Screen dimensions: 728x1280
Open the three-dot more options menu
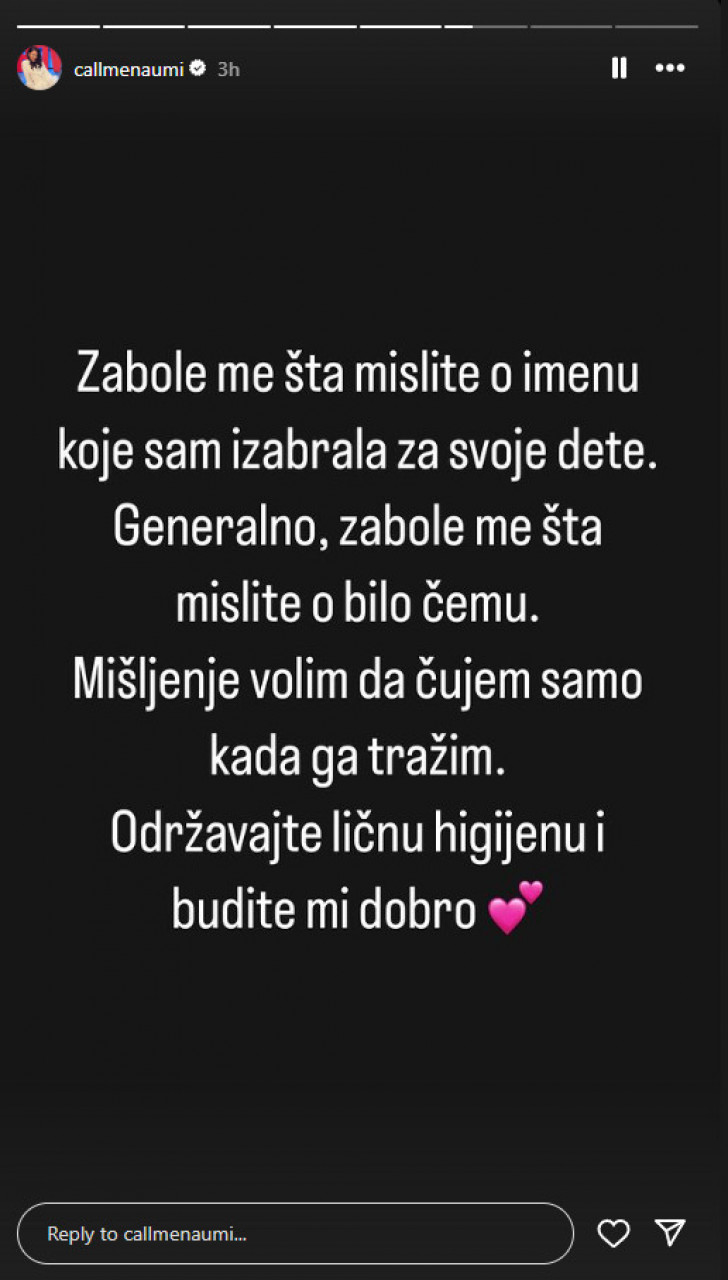(670, 68)
